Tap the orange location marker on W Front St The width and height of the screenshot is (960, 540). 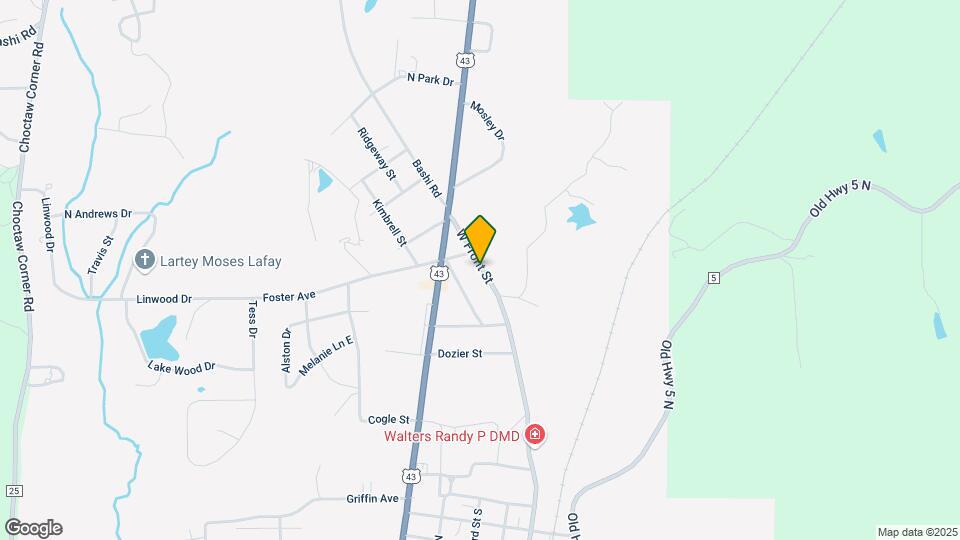tap(481, 239)
